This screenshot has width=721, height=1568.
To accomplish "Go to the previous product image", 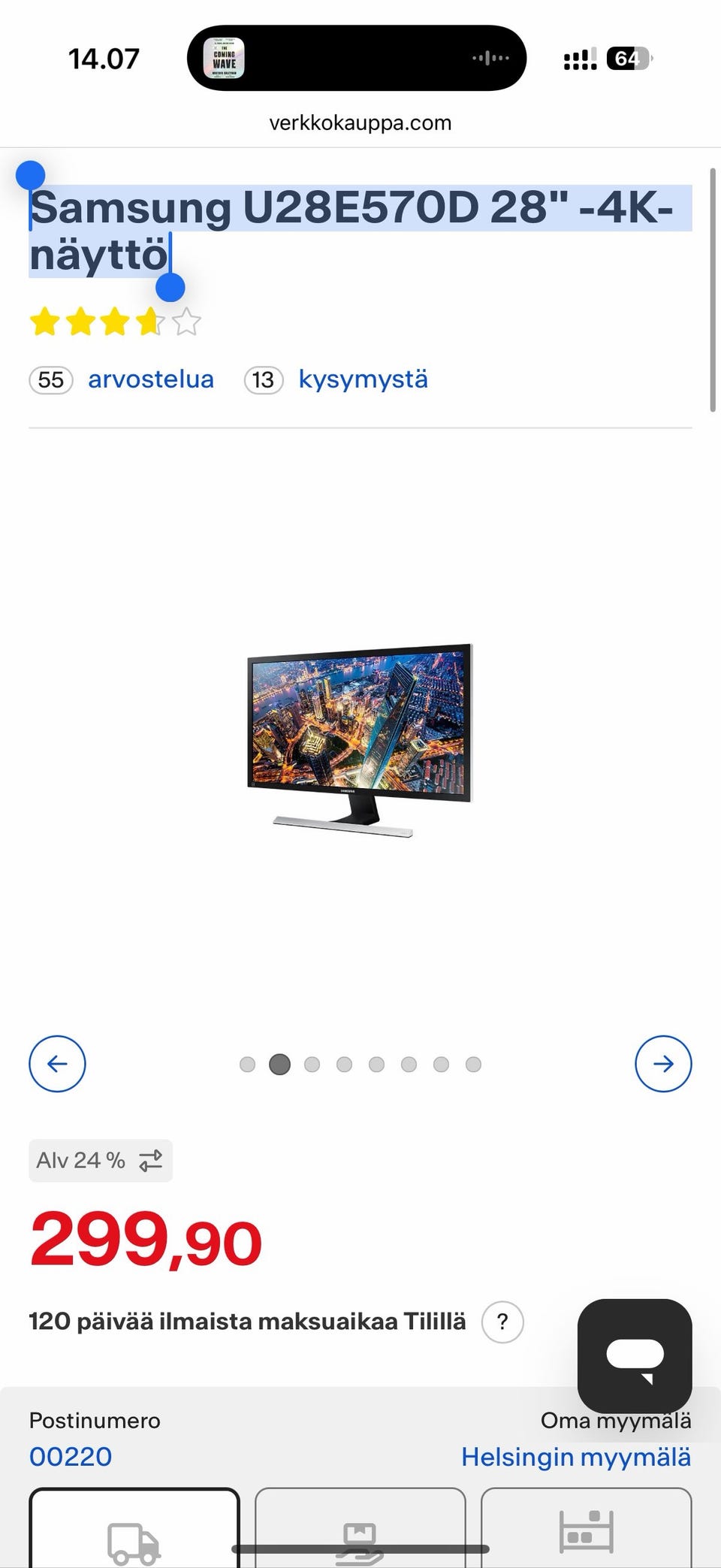I will pos(57,1063).
